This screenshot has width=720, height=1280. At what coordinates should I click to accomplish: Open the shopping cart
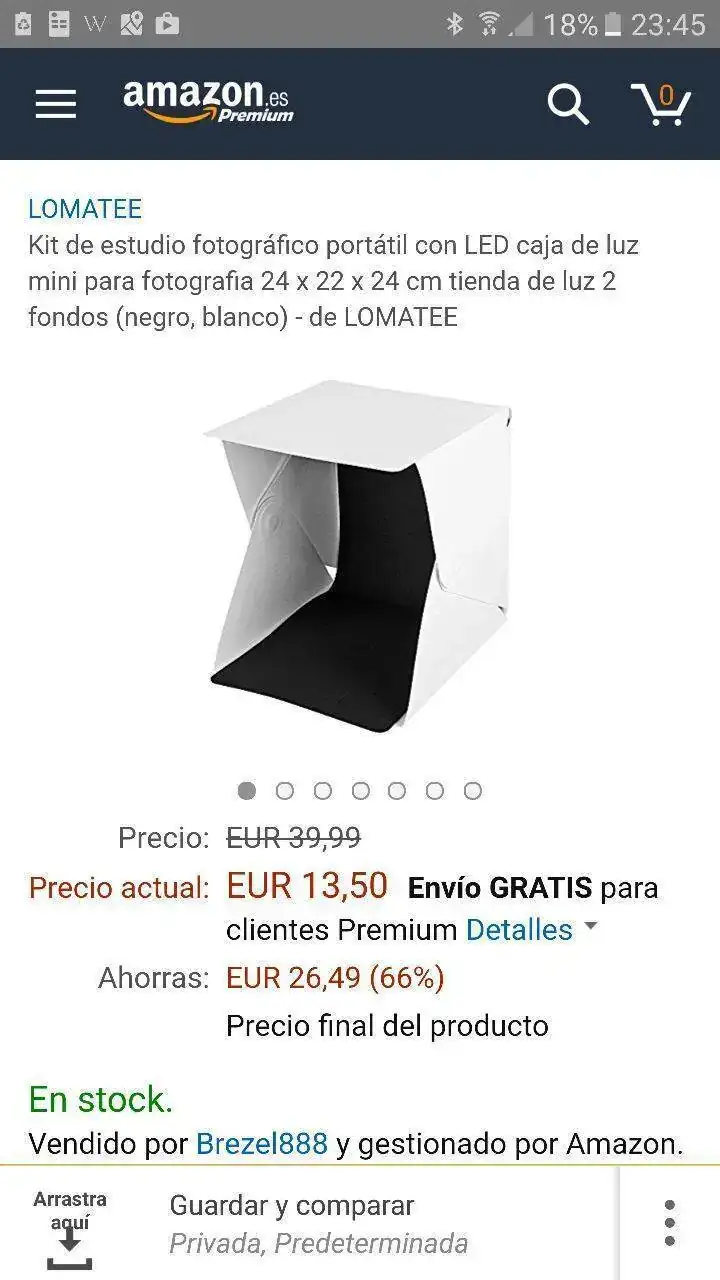661,104
